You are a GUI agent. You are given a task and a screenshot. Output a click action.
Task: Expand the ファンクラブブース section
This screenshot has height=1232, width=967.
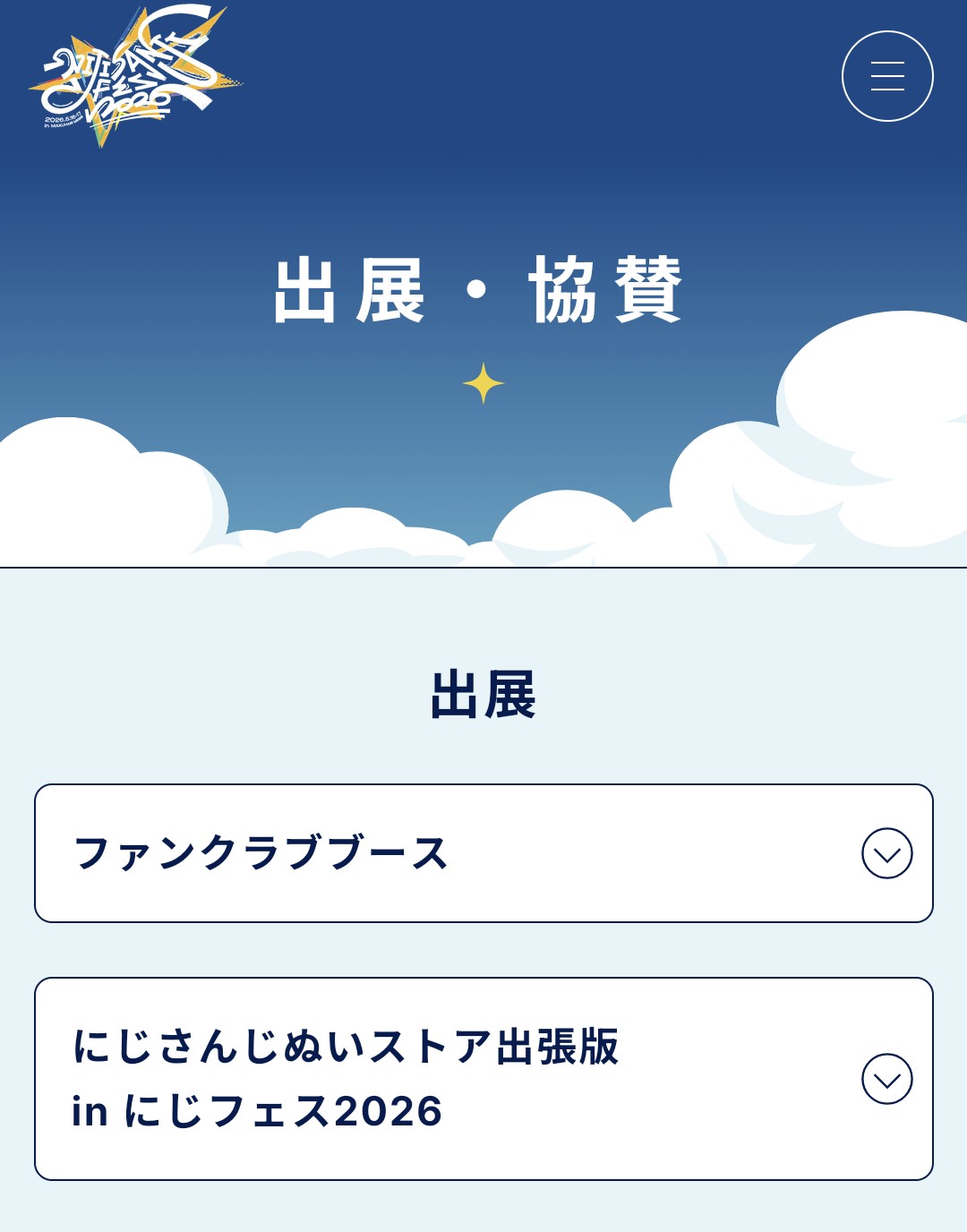coord(886,853)
